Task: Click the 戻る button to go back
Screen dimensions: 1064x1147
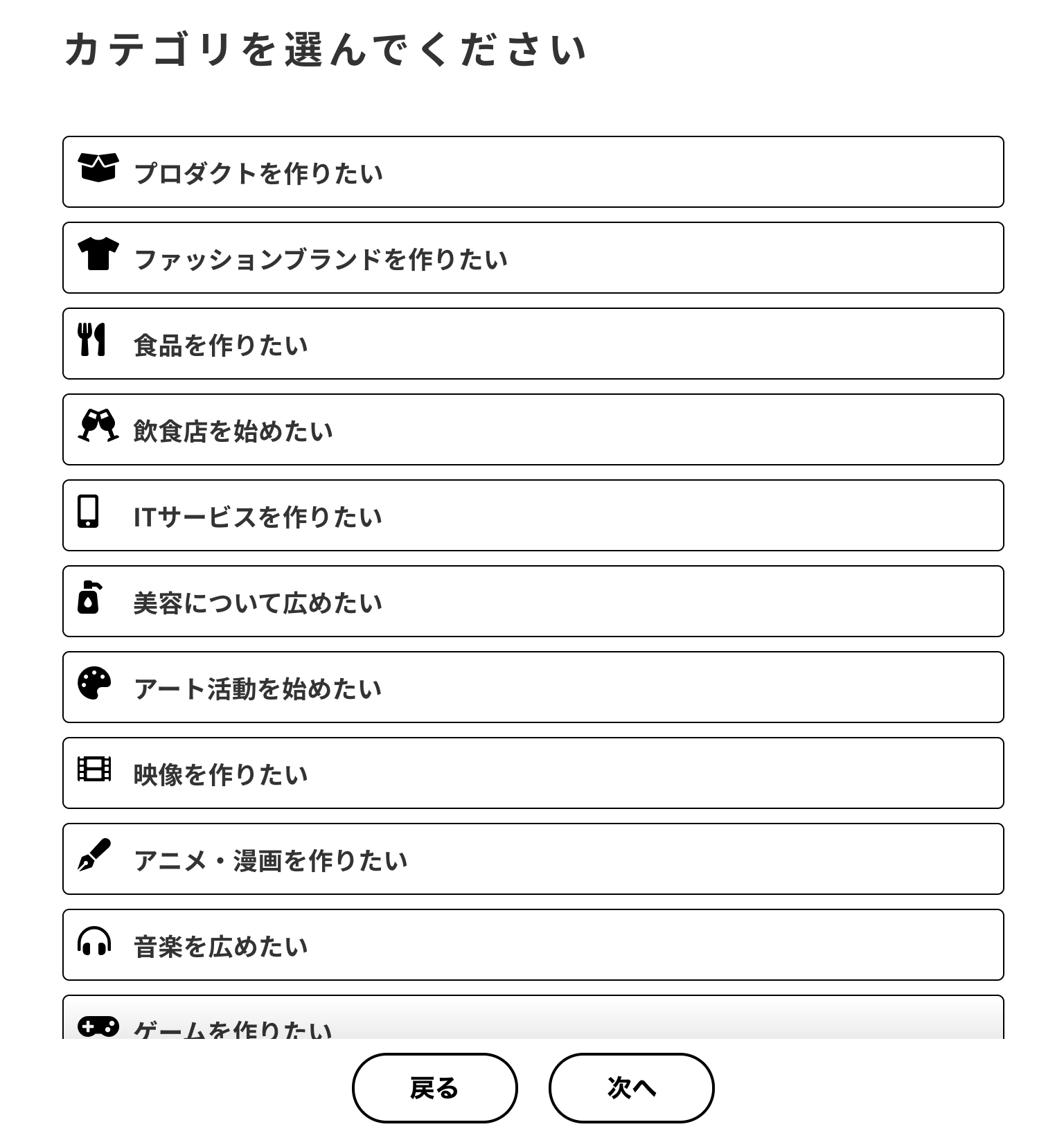Action: pyautogui.click(x=434, y=1088)
